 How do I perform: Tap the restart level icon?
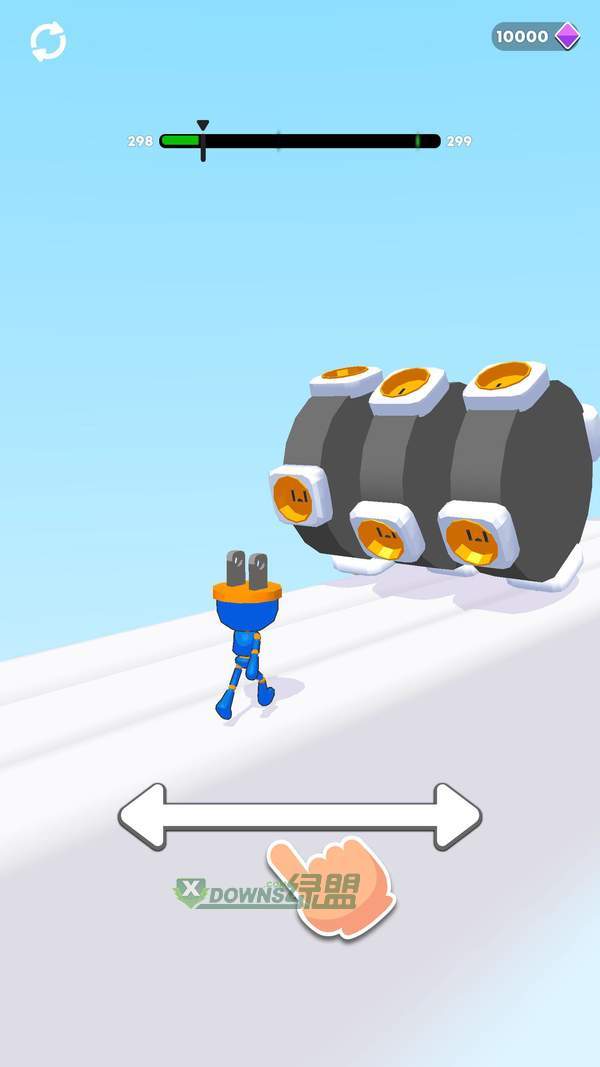[48, 42]
